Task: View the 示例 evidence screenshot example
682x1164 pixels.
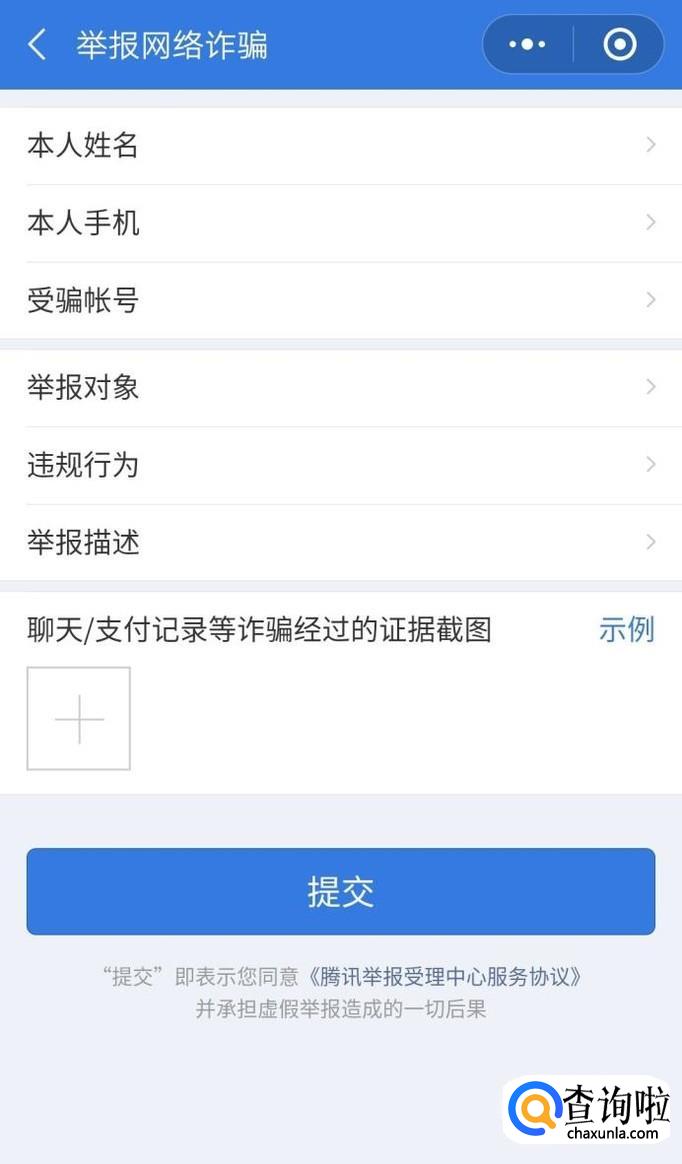Action: click(x=626, y=630)
